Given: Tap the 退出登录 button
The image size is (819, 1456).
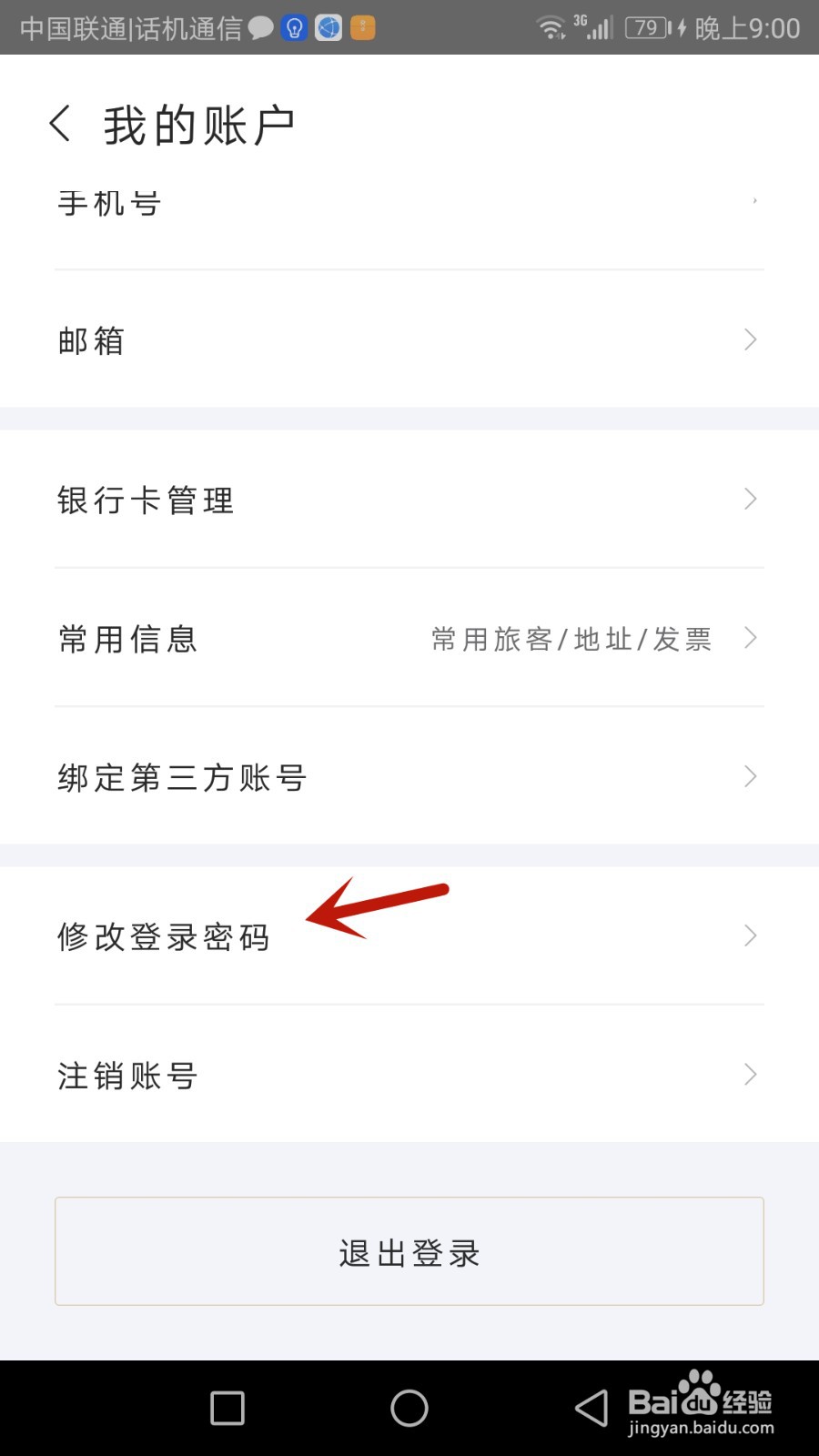Looking at the screenshot, I should click(x=409, y=1252).
